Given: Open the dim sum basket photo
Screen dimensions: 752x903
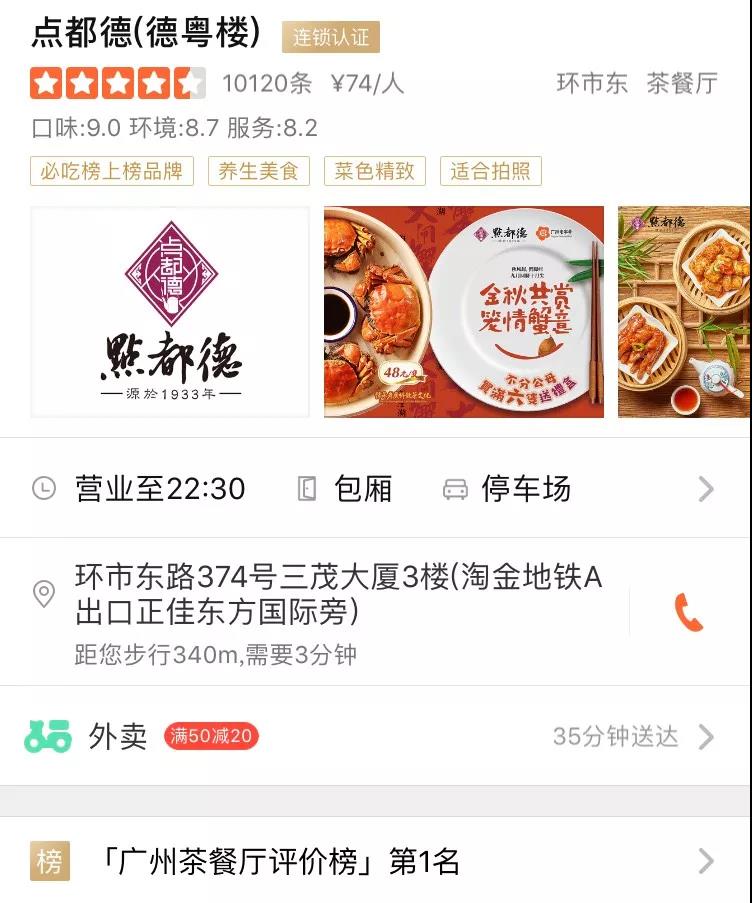Looking at the screenshot, I should [684, 312].
